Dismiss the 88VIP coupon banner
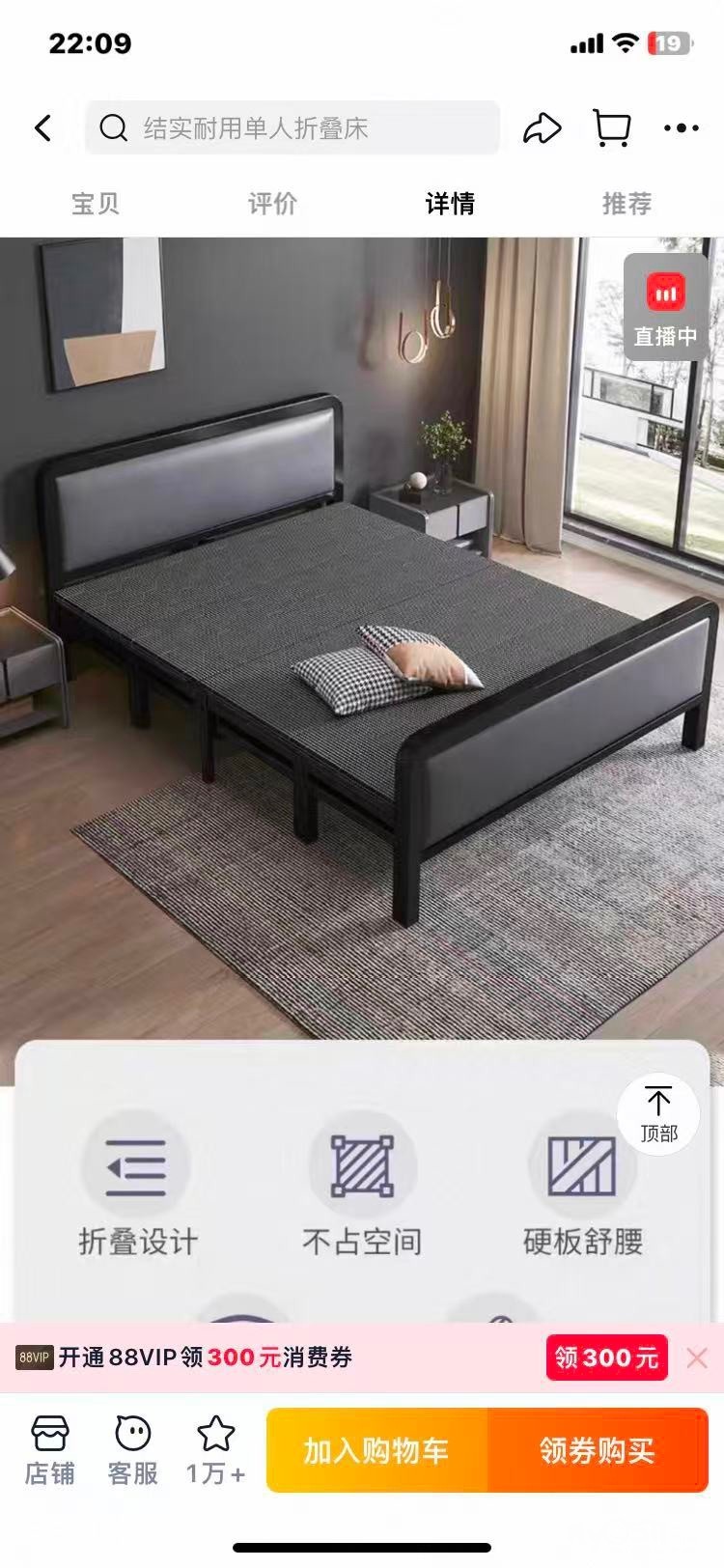This screenshot has height=1568, width=724. click(x=697, y=1358)
